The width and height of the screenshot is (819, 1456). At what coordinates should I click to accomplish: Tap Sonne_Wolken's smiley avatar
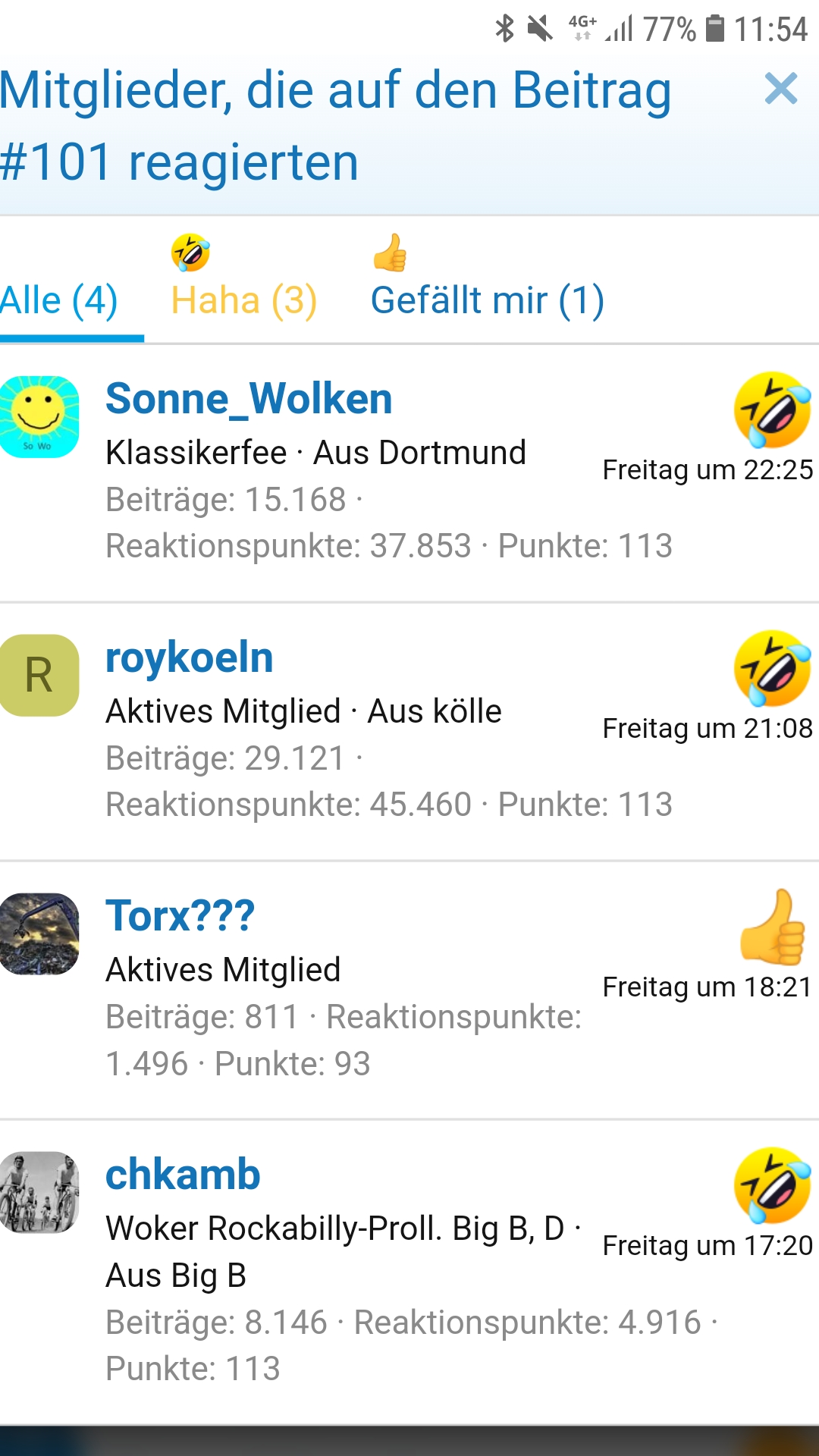(39, 417)
